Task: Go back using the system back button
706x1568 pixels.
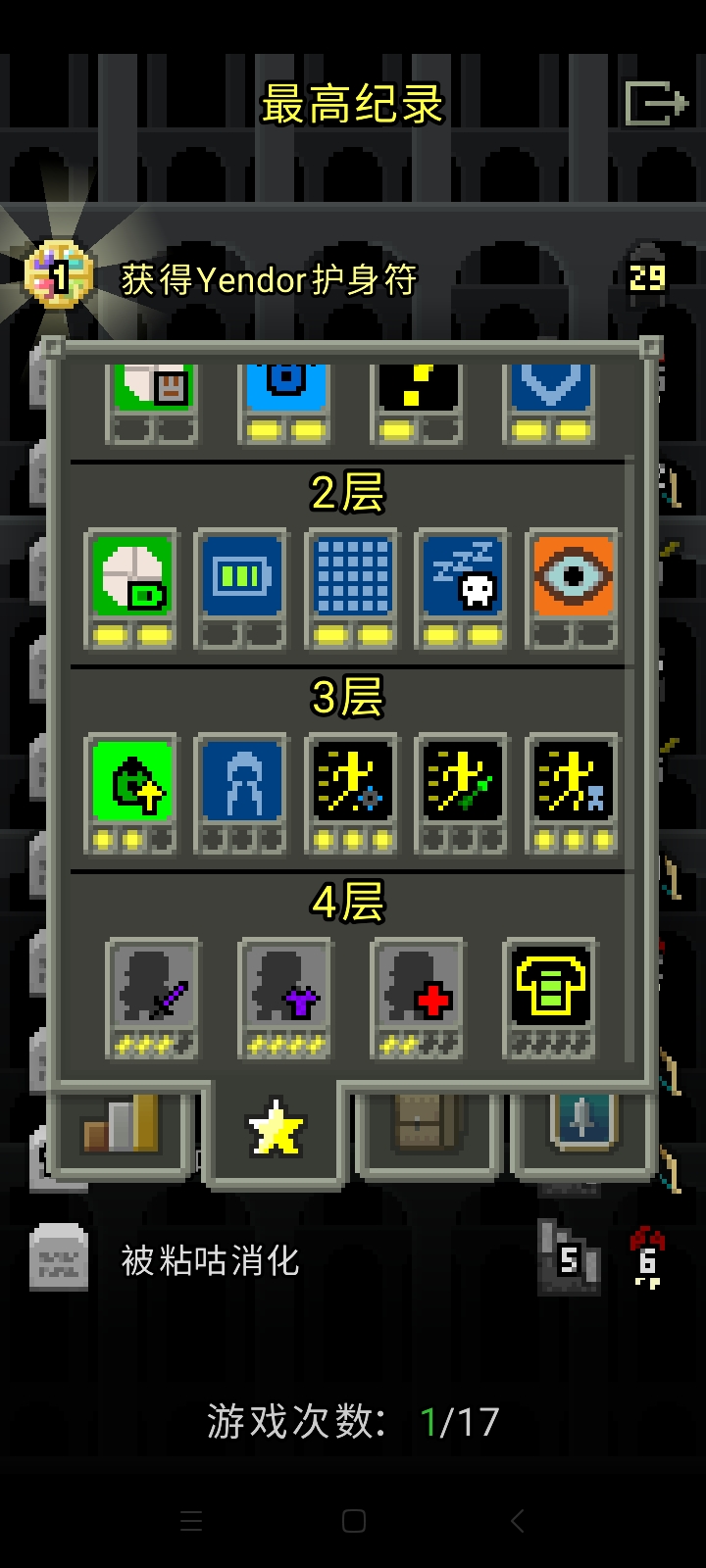Action: pos(517,1520)
